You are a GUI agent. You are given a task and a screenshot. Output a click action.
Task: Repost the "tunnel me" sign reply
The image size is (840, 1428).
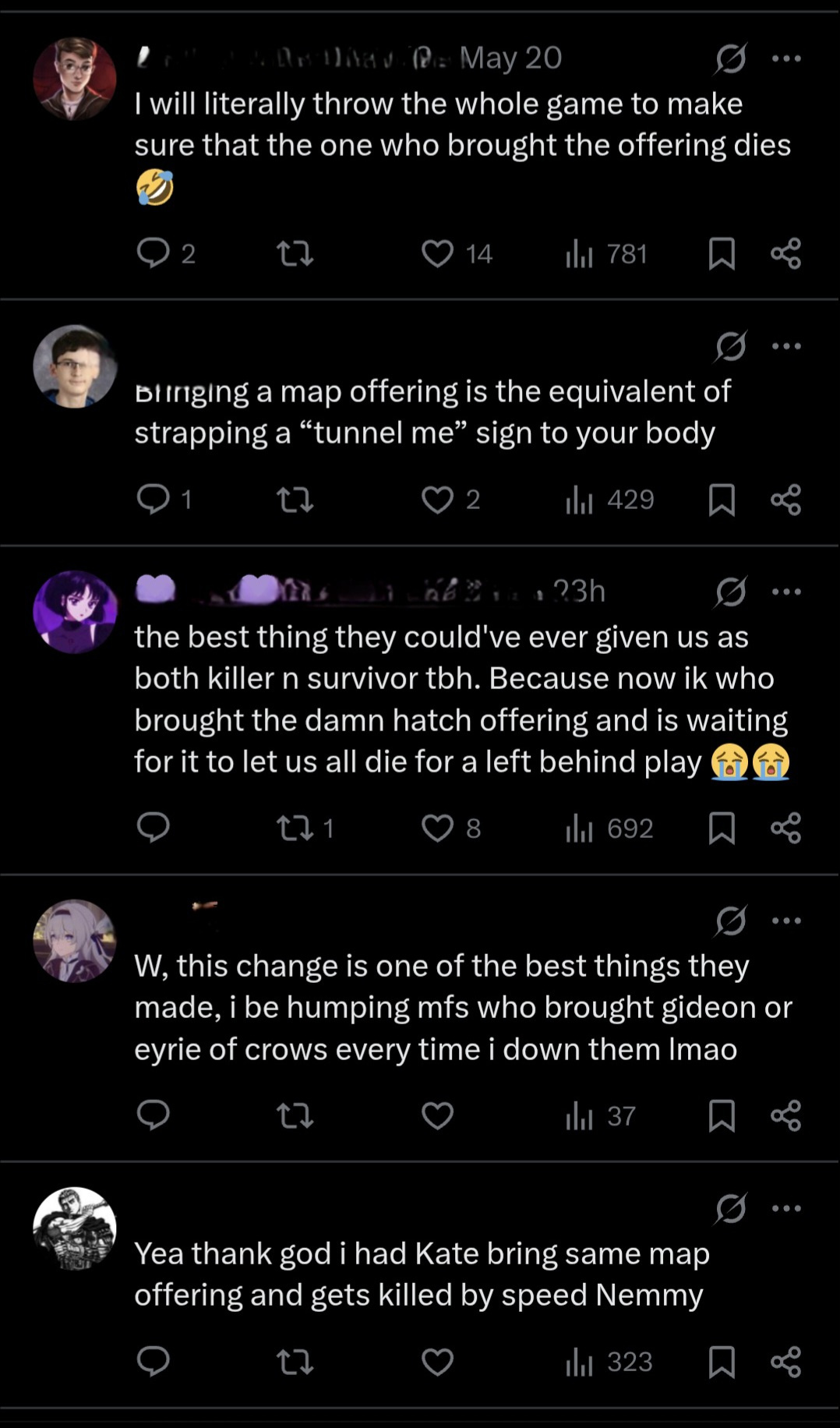point(295,500)
